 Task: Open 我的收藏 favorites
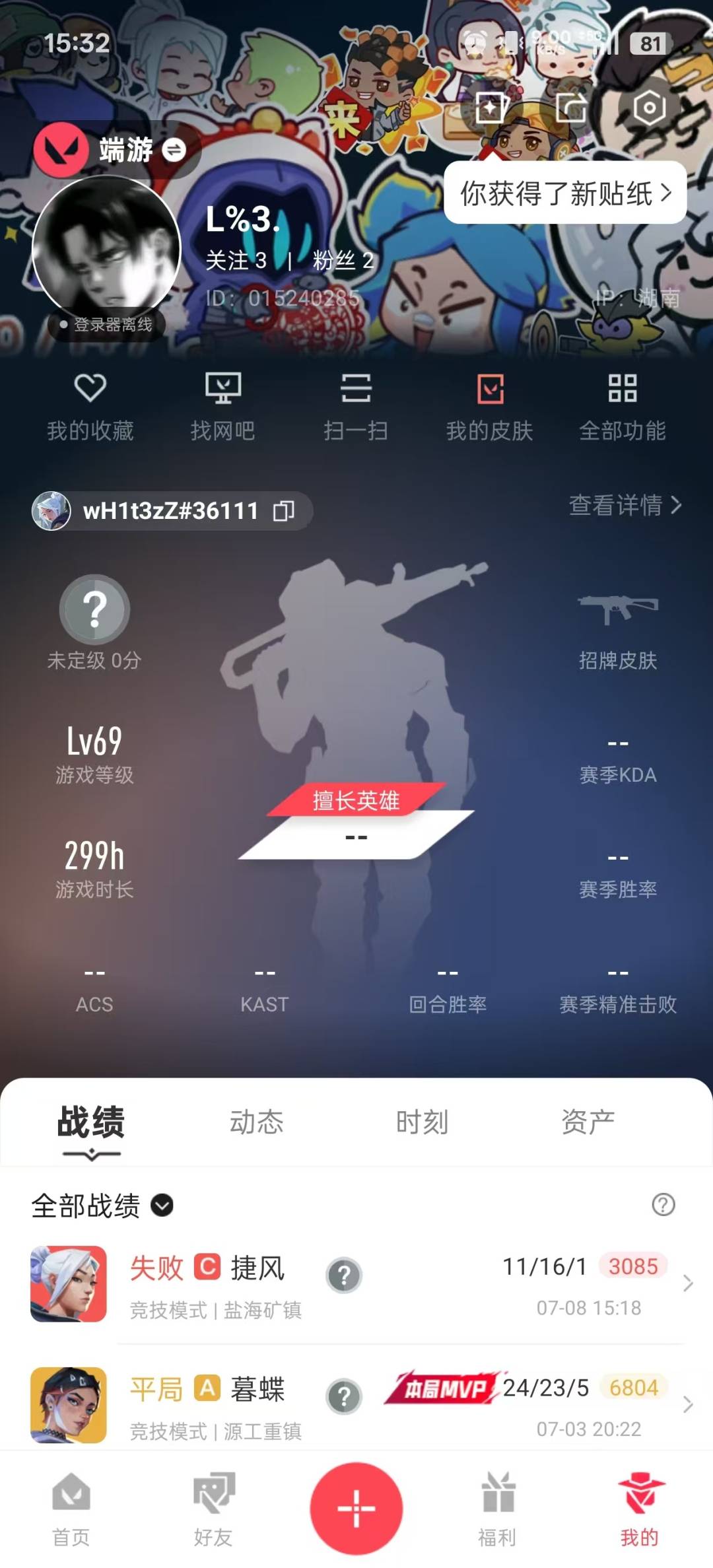pyautogui.click(x=90, y=407)
